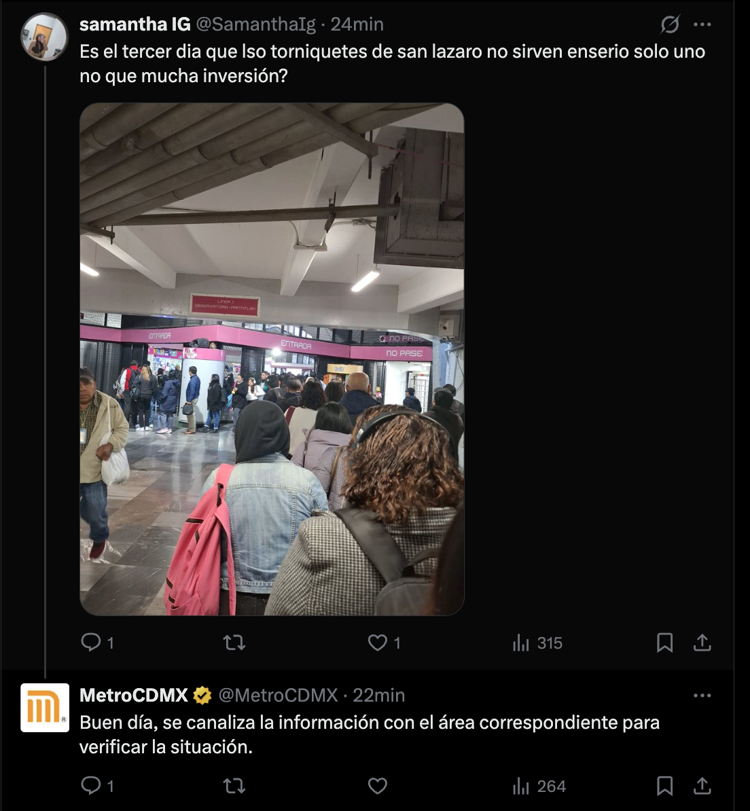Open the @SamanthaIg handle link

257,24
